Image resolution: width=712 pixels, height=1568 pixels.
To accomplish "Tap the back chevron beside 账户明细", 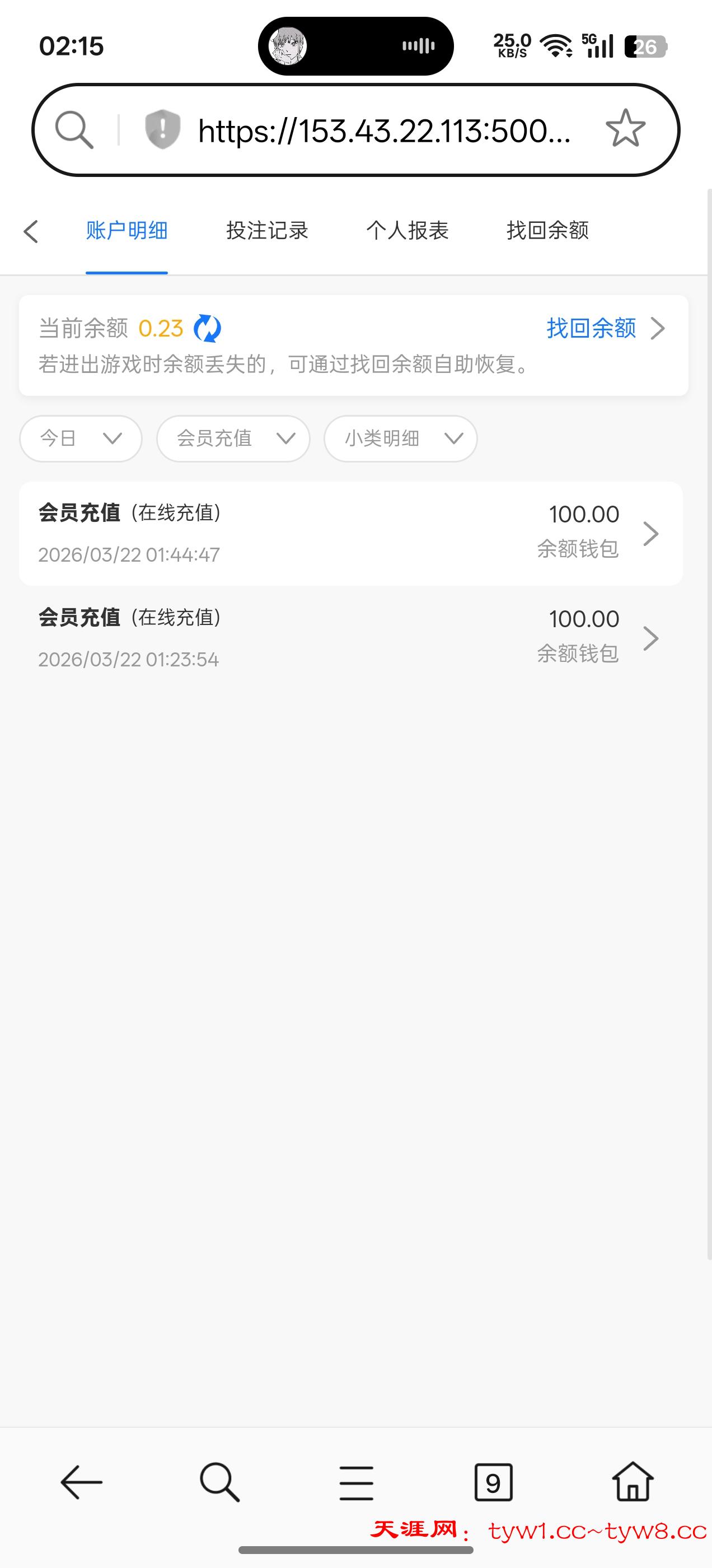I will (x=31, y=231).
